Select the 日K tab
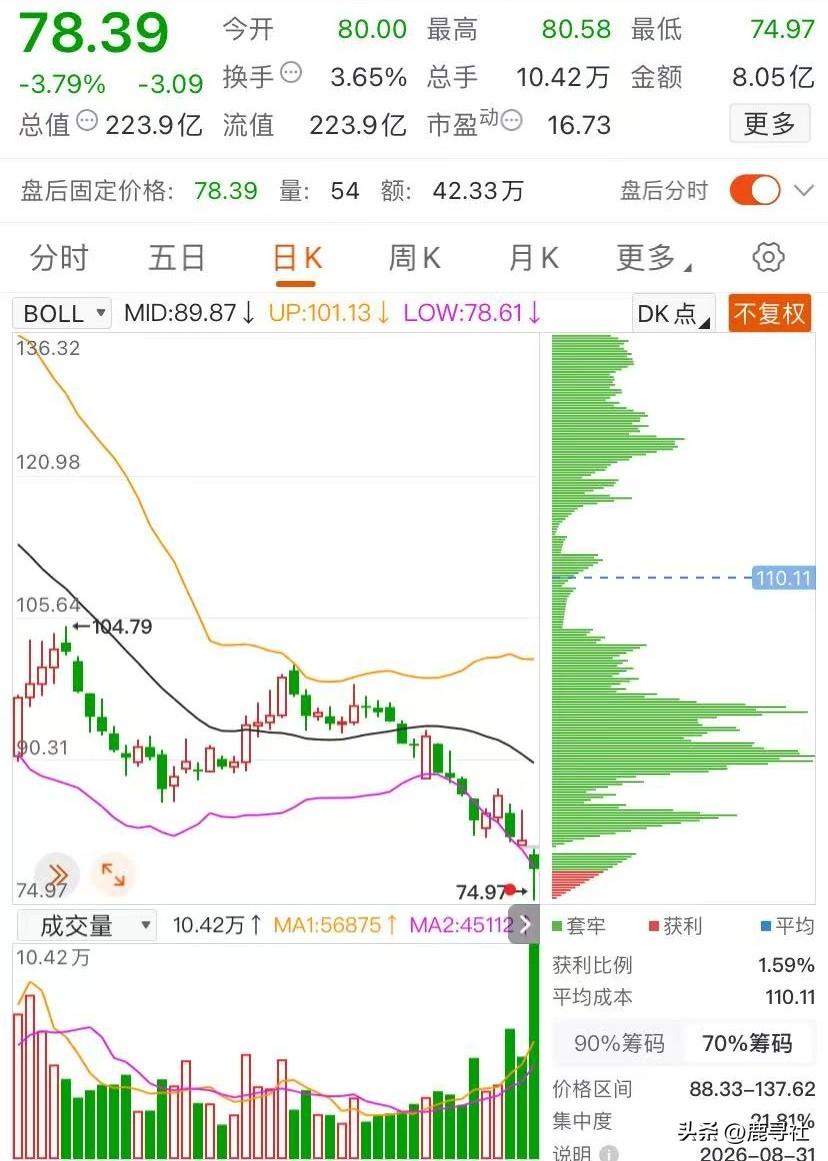Image resolution: width=828 pixels, height=1161 pixels. (x=296, y=258)
